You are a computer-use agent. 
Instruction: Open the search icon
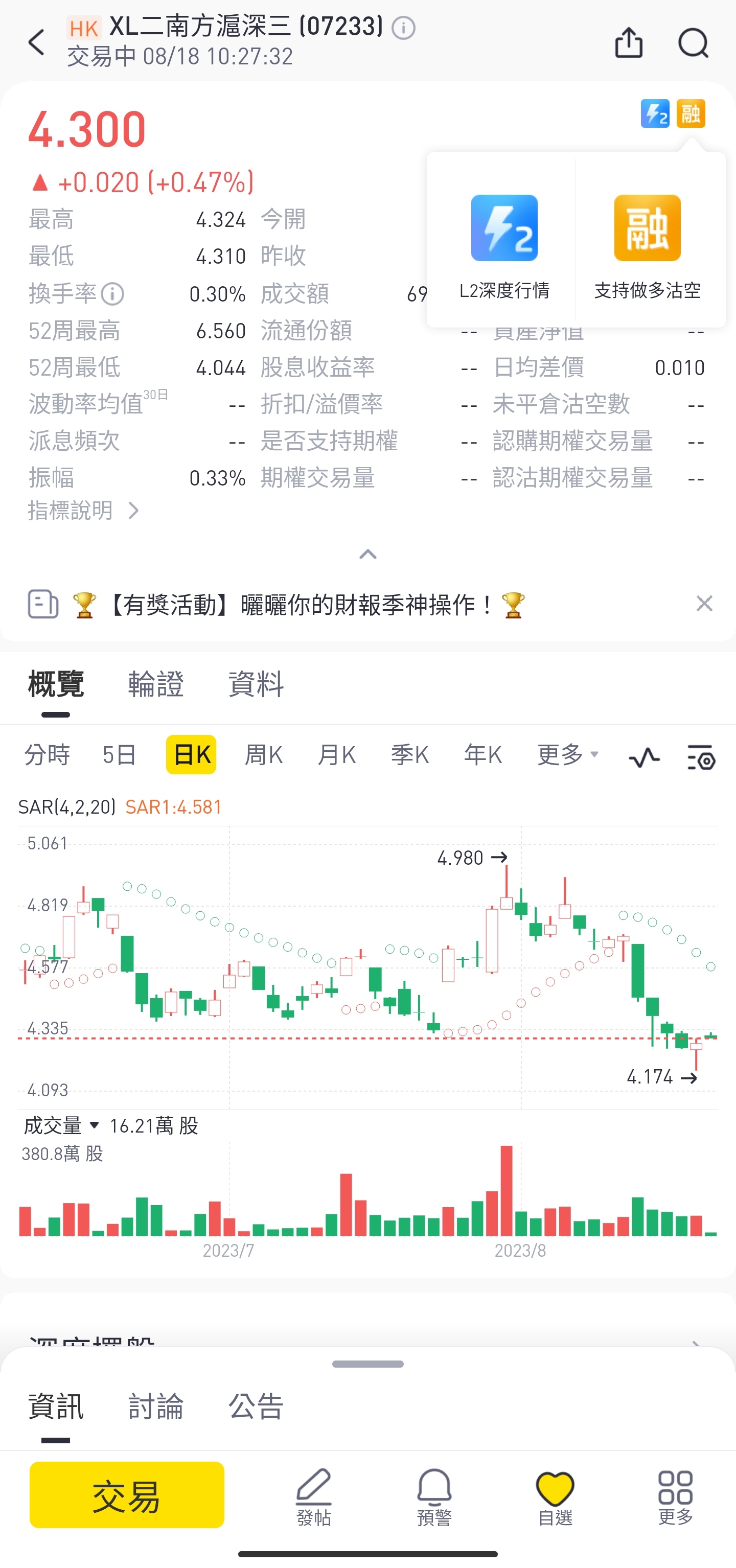tap(693, 42)
